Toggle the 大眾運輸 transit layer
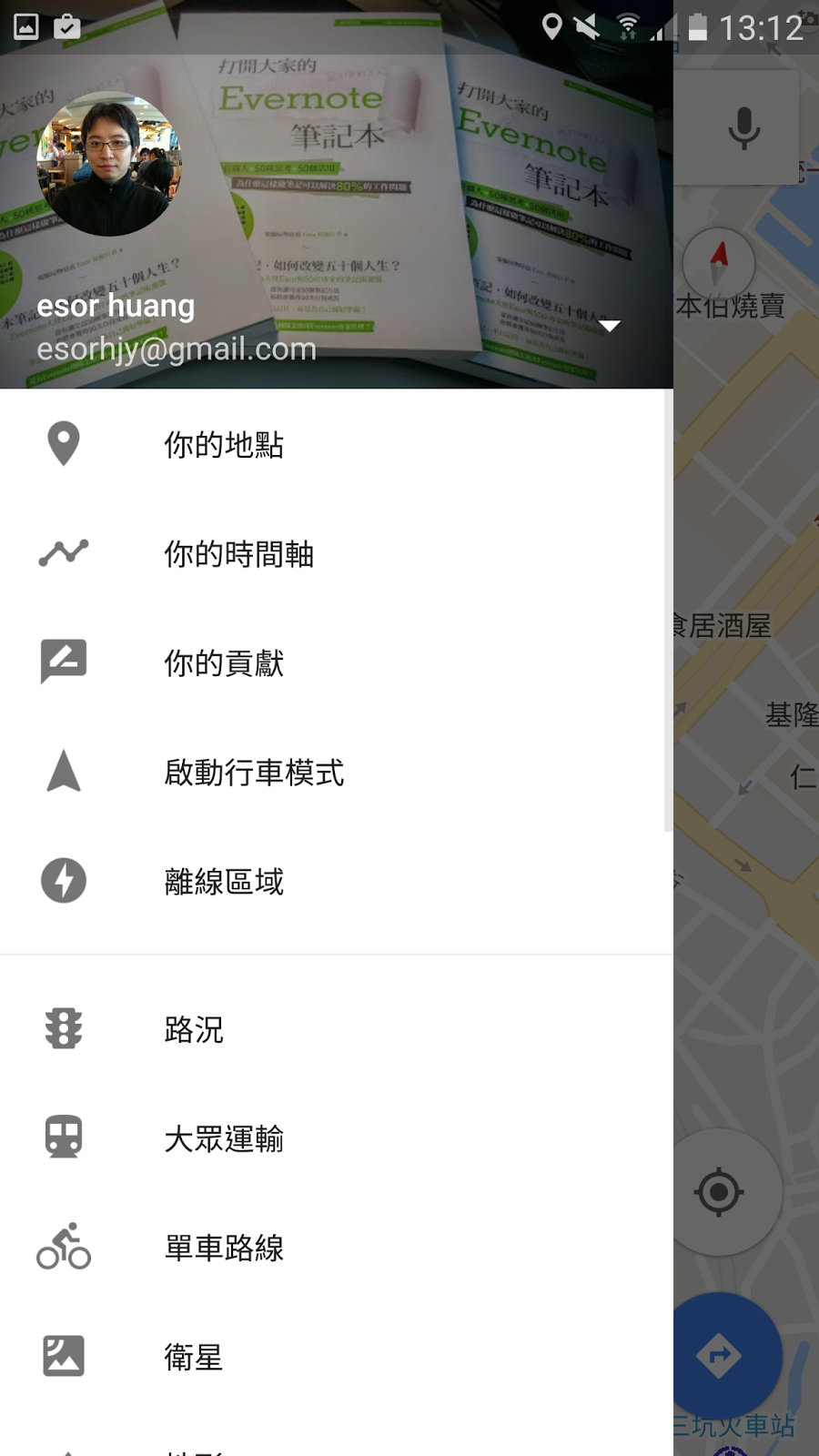Image resolution: width=819 pixels, height=1456 pixels. pyautogui.click(x=224, y=1138)
